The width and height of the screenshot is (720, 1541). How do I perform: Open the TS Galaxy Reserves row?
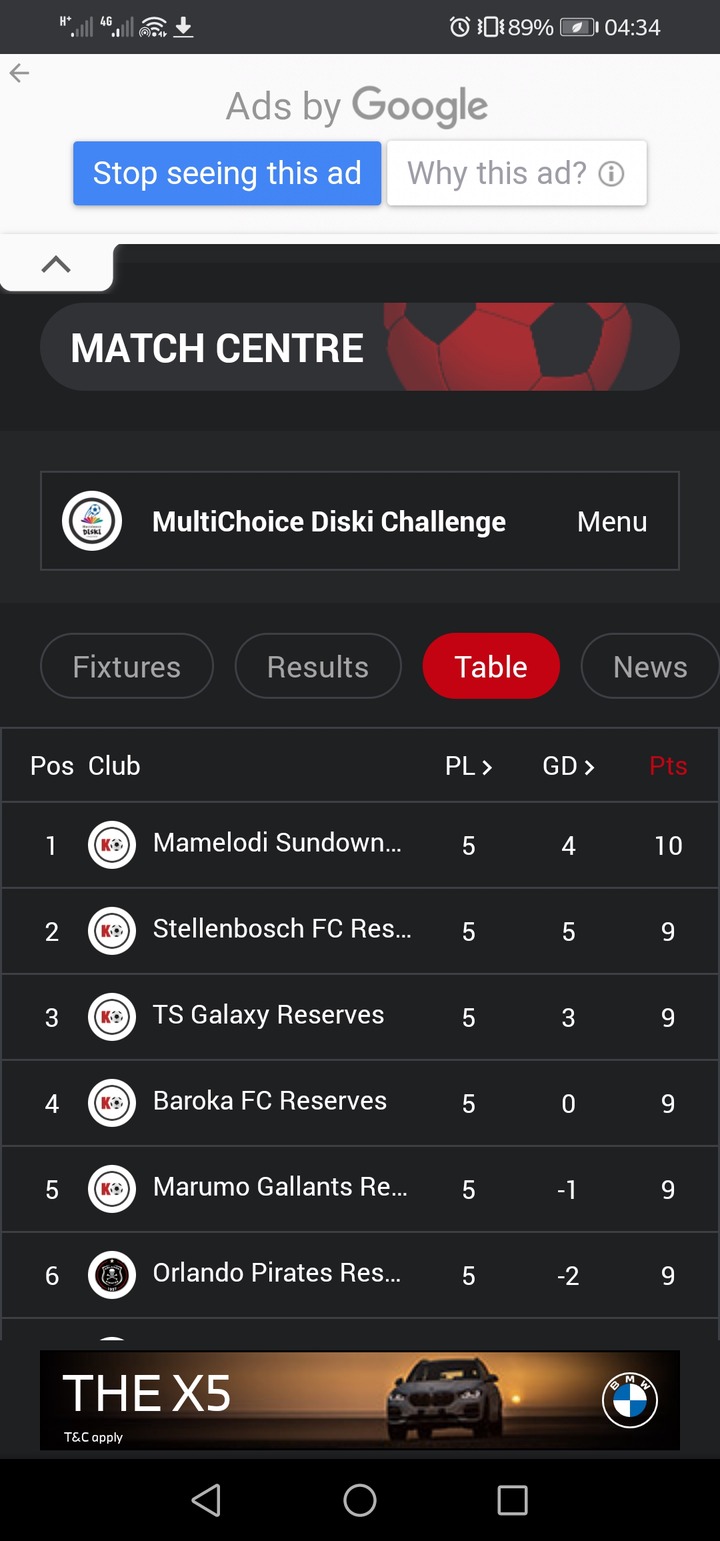click(x=360, y=1017)
